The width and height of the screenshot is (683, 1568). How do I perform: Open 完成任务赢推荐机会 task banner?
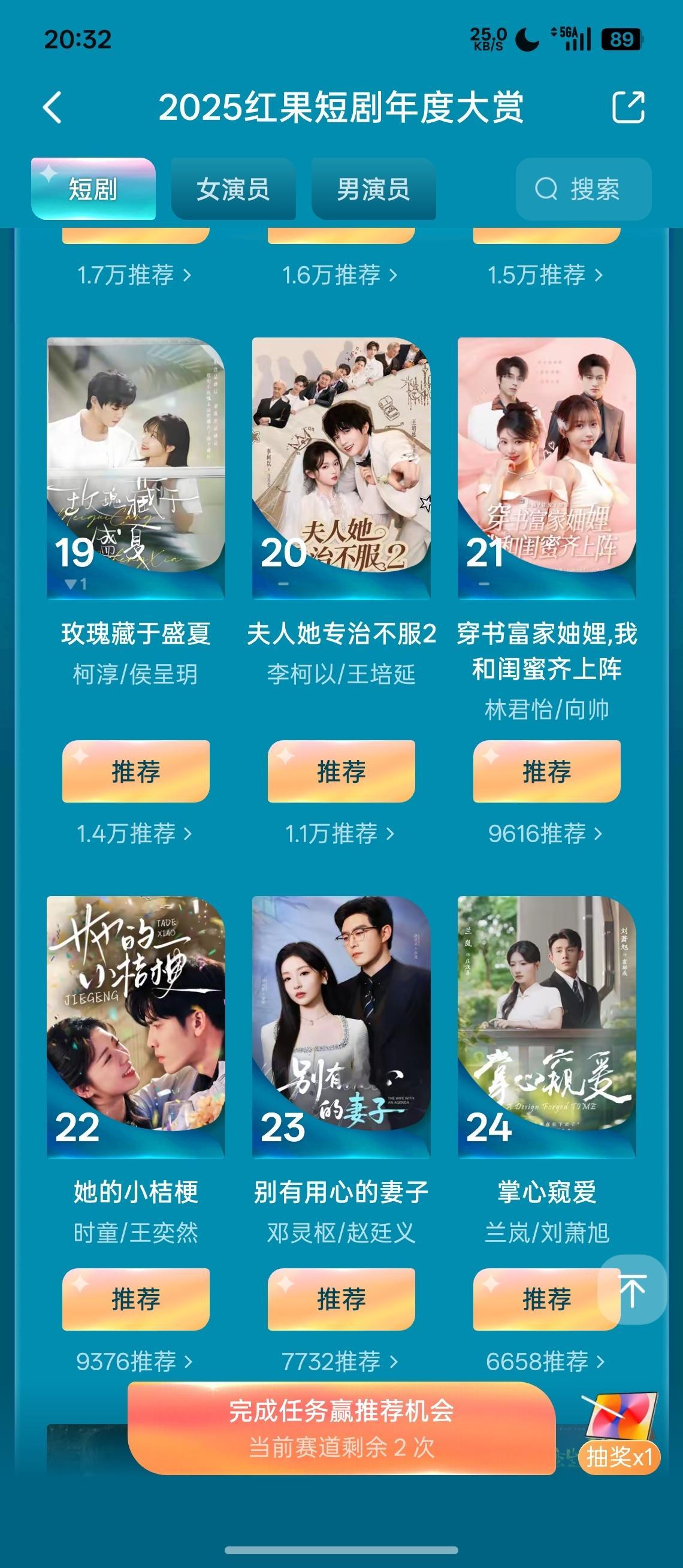(341, 1427)
